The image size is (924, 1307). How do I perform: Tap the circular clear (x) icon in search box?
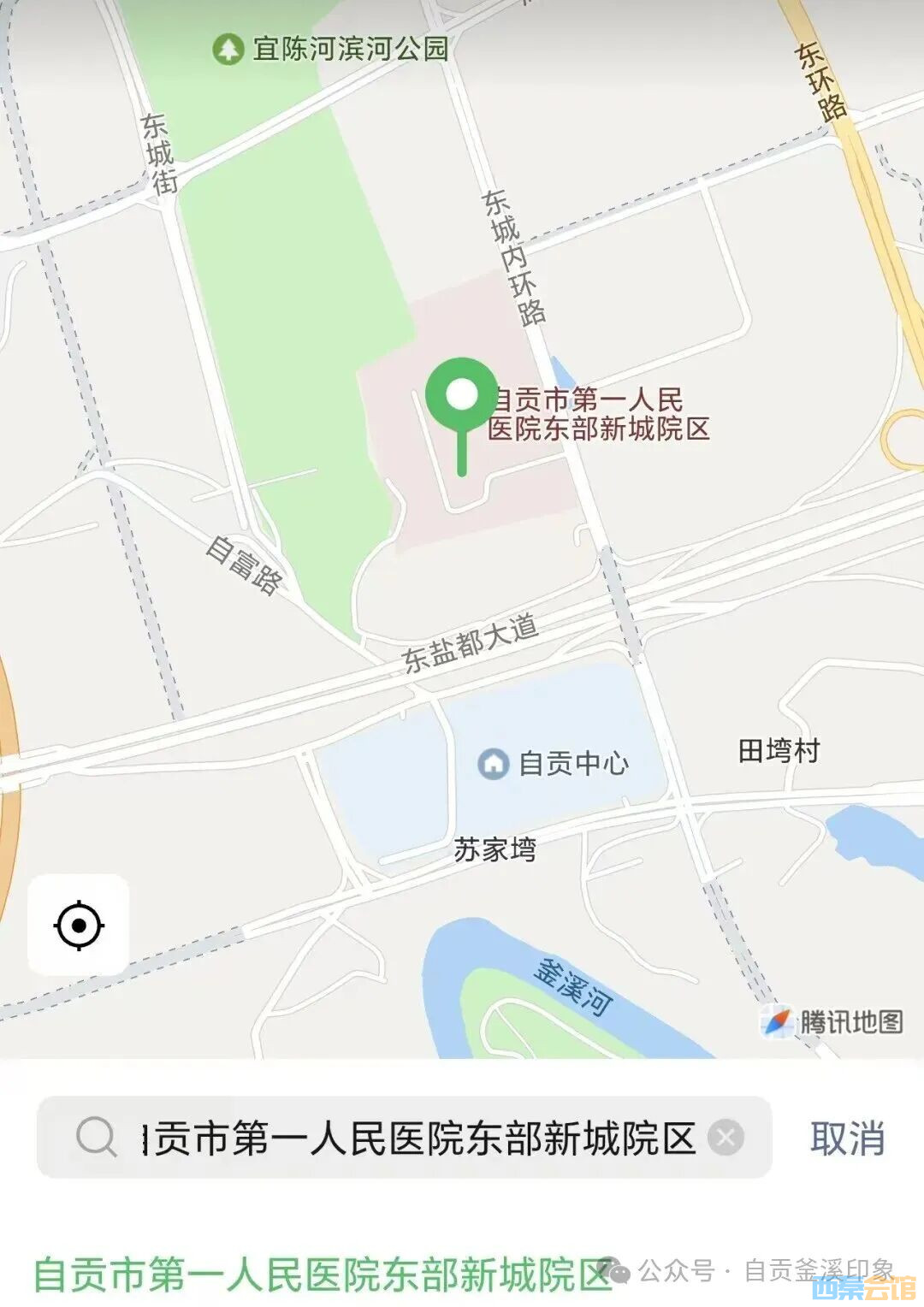[726, 1135]
